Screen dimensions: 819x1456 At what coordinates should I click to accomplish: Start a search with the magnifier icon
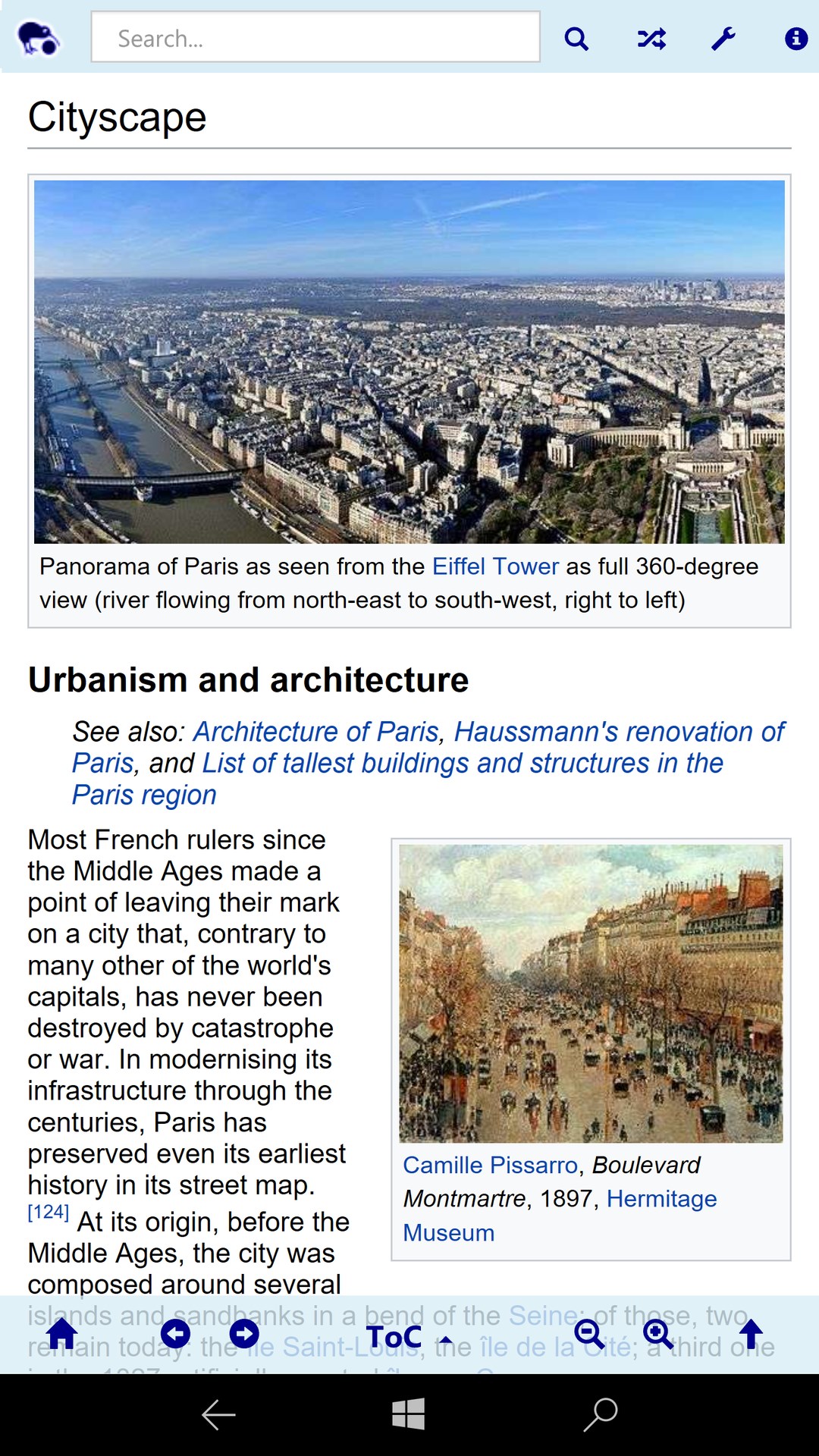click(x=577, y=38)
